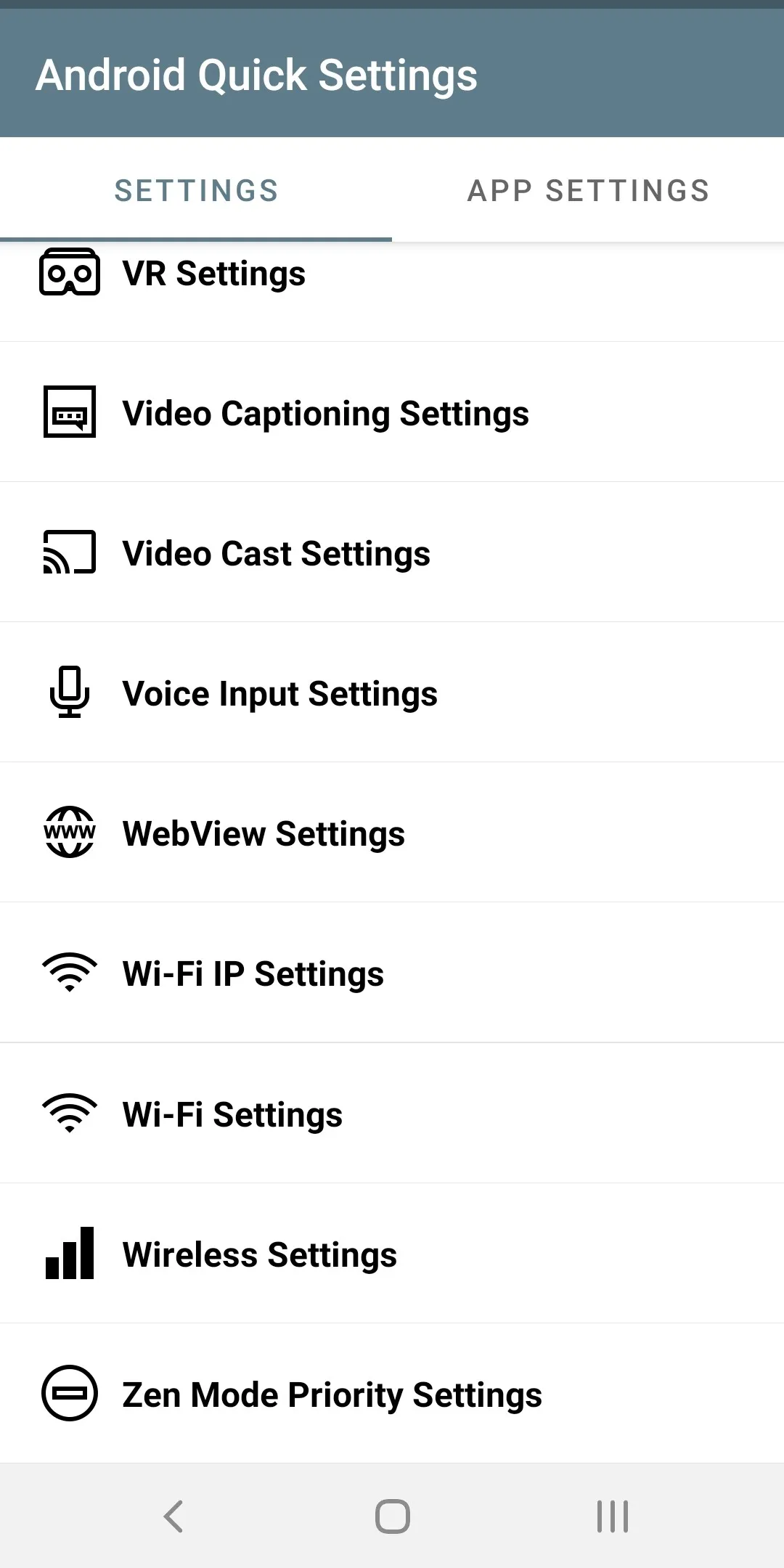The width and height of the screenshot is (784, 1568).
Task: Open Zen Mode Priority Settings
Action: 332,1393
